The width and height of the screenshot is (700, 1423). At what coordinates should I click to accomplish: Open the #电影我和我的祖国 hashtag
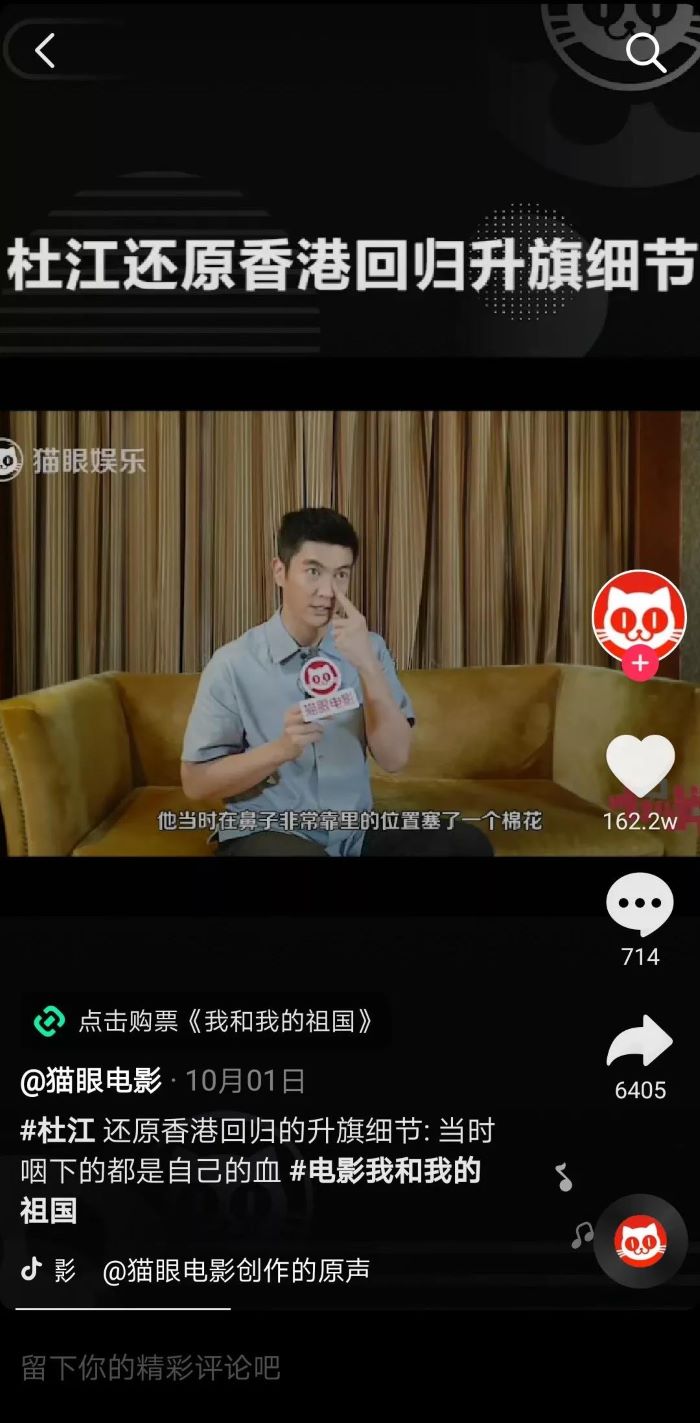[x=385, y=1171]
